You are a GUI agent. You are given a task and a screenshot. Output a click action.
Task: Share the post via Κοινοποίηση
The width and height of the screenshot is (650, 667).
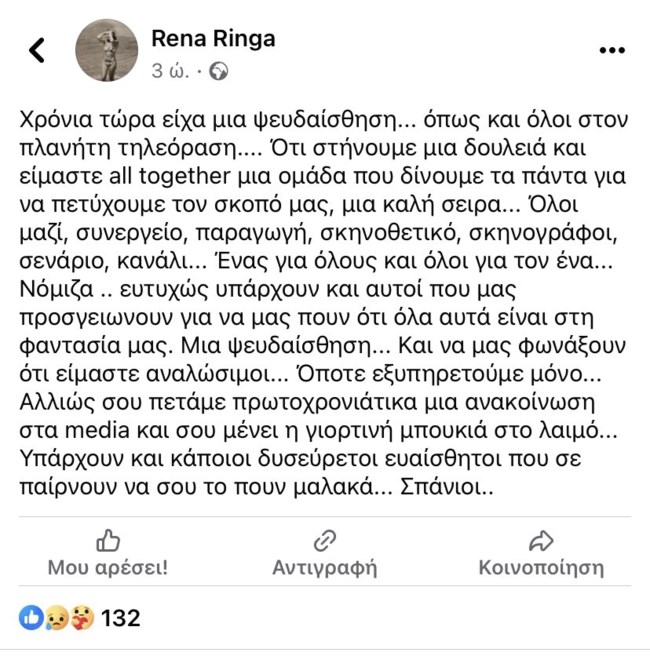tap(541, 555)
